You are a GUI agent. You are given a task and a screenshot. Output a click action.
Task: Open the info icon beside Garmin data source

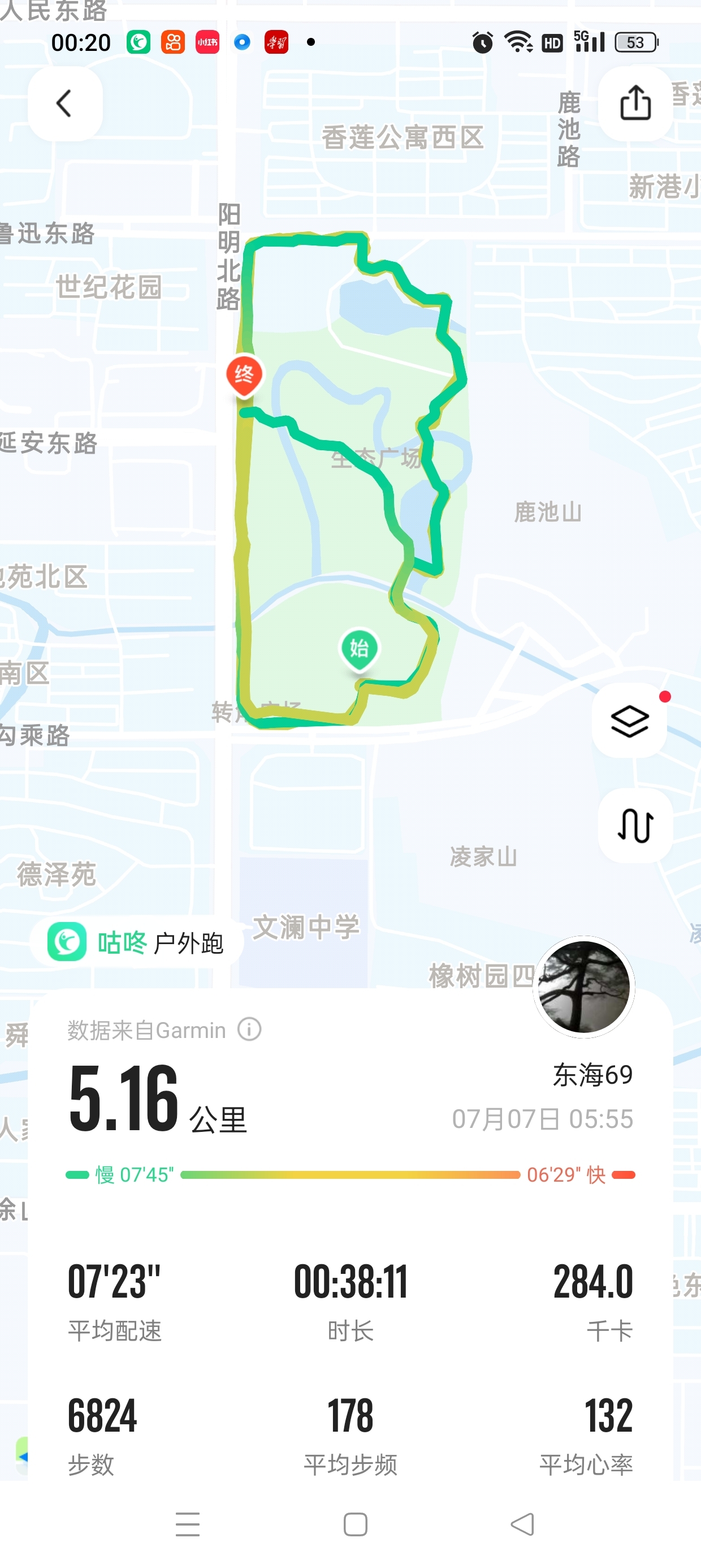(249, 1029)
